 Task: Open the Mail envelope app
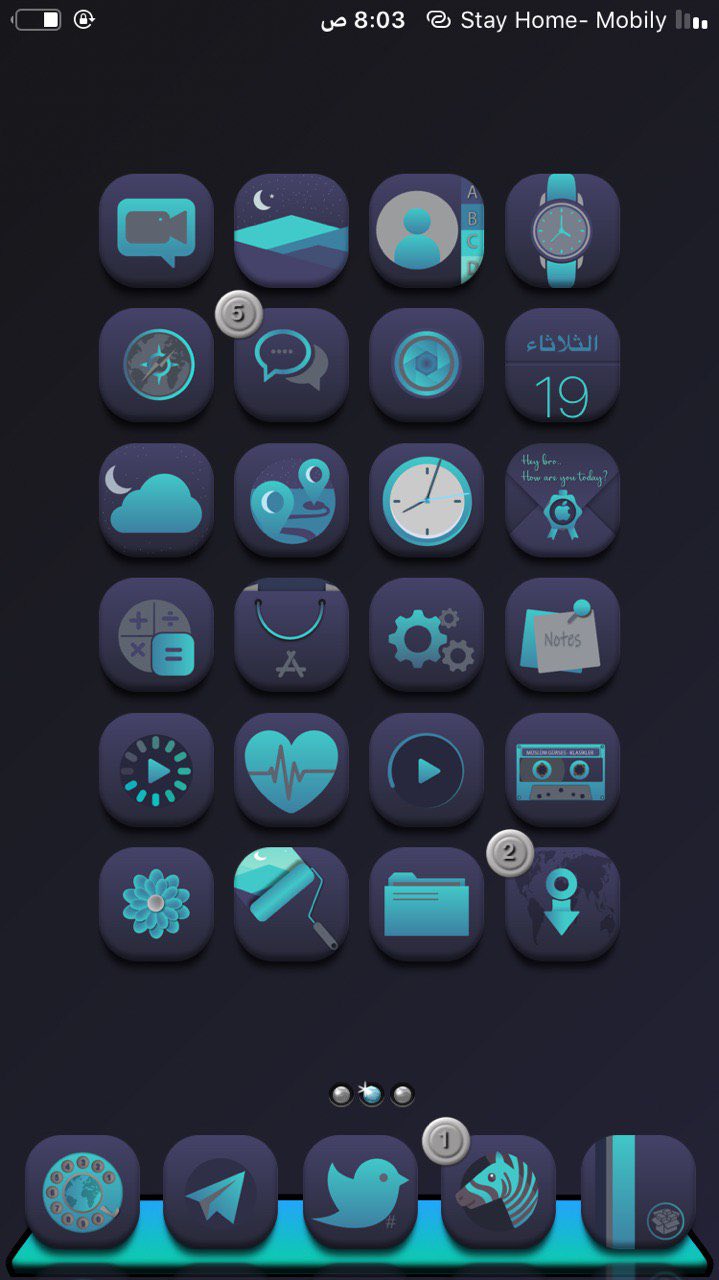562,499
